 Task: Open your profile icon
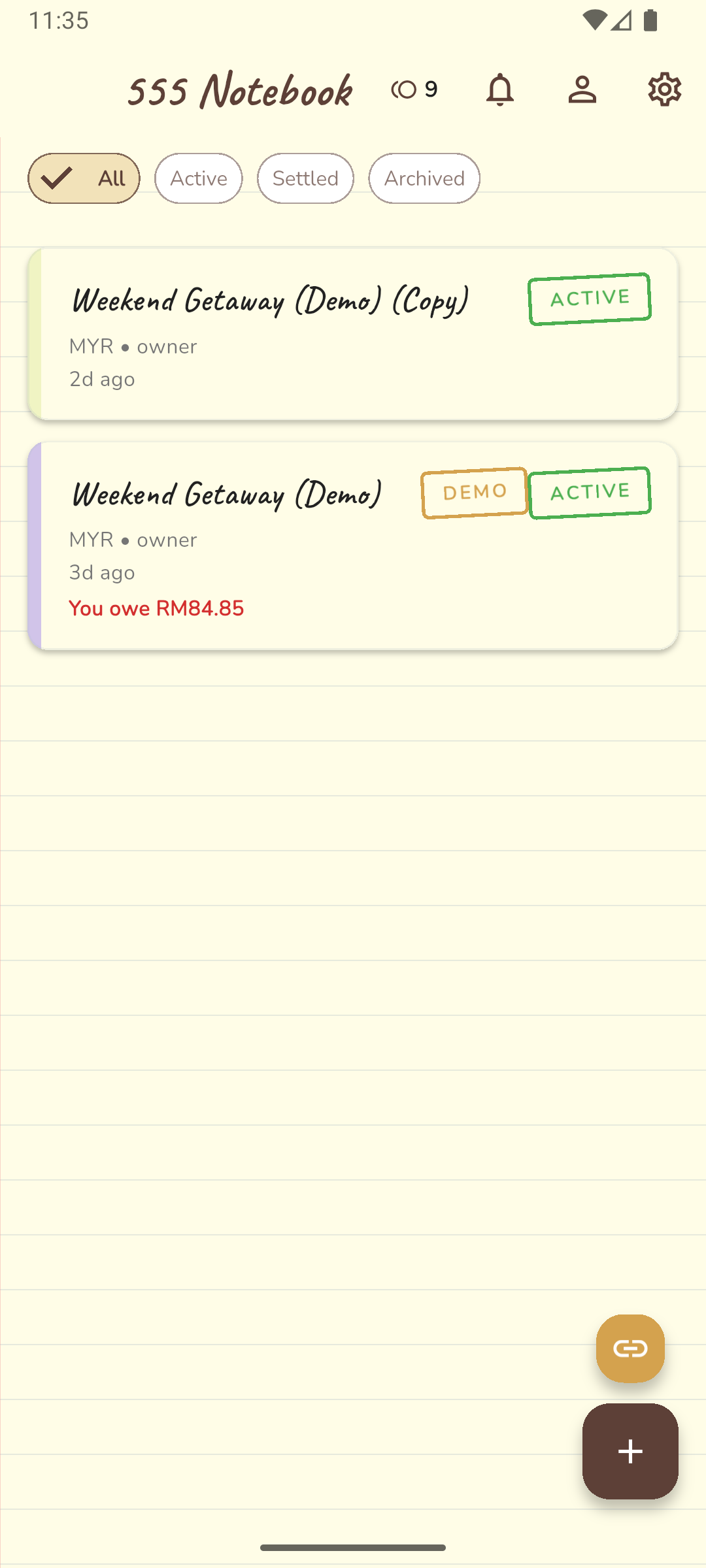click(x=582, y=90)
